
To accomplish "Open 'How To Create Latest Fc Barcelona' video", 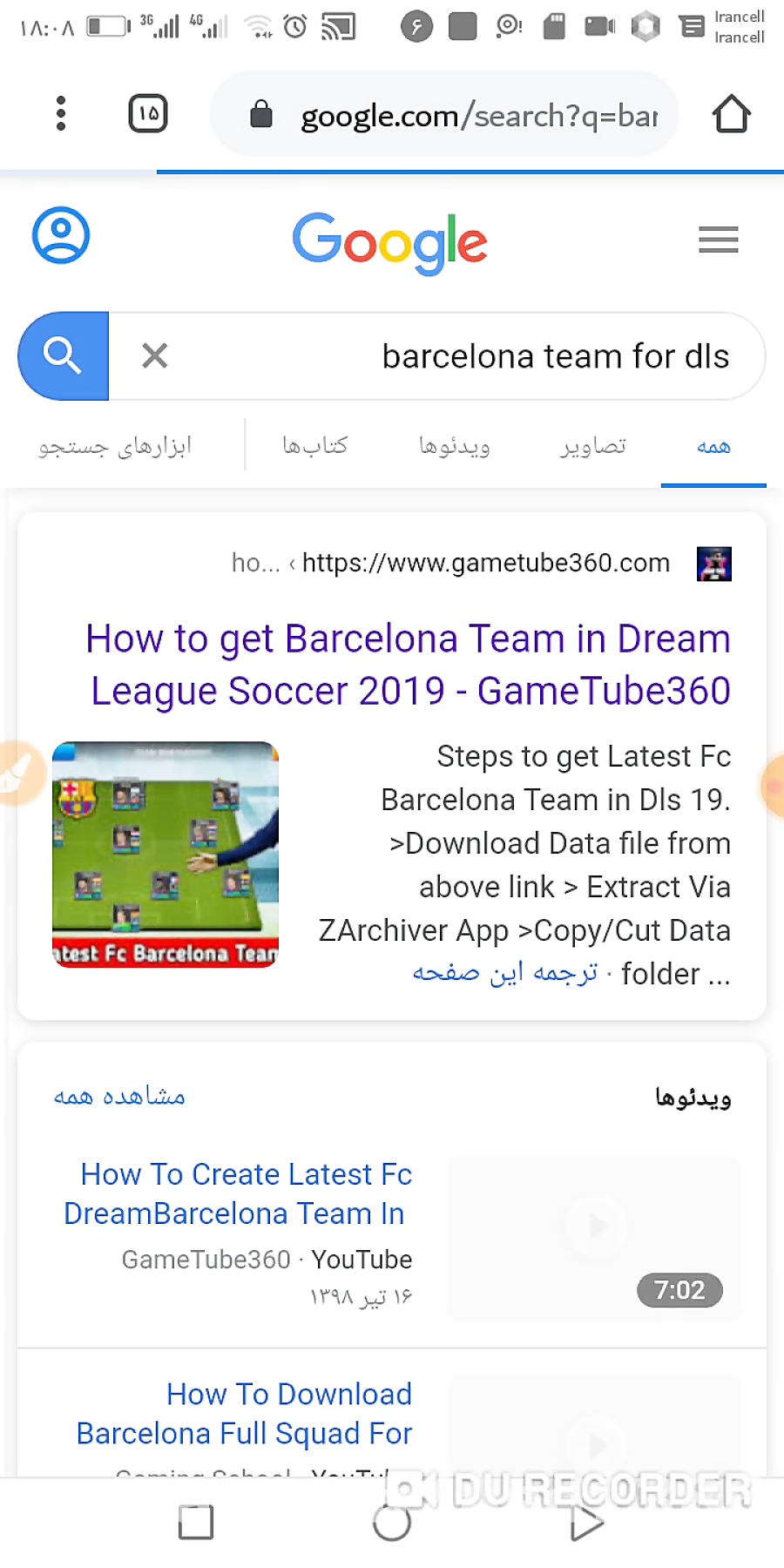I will [x=237, y=1193].
